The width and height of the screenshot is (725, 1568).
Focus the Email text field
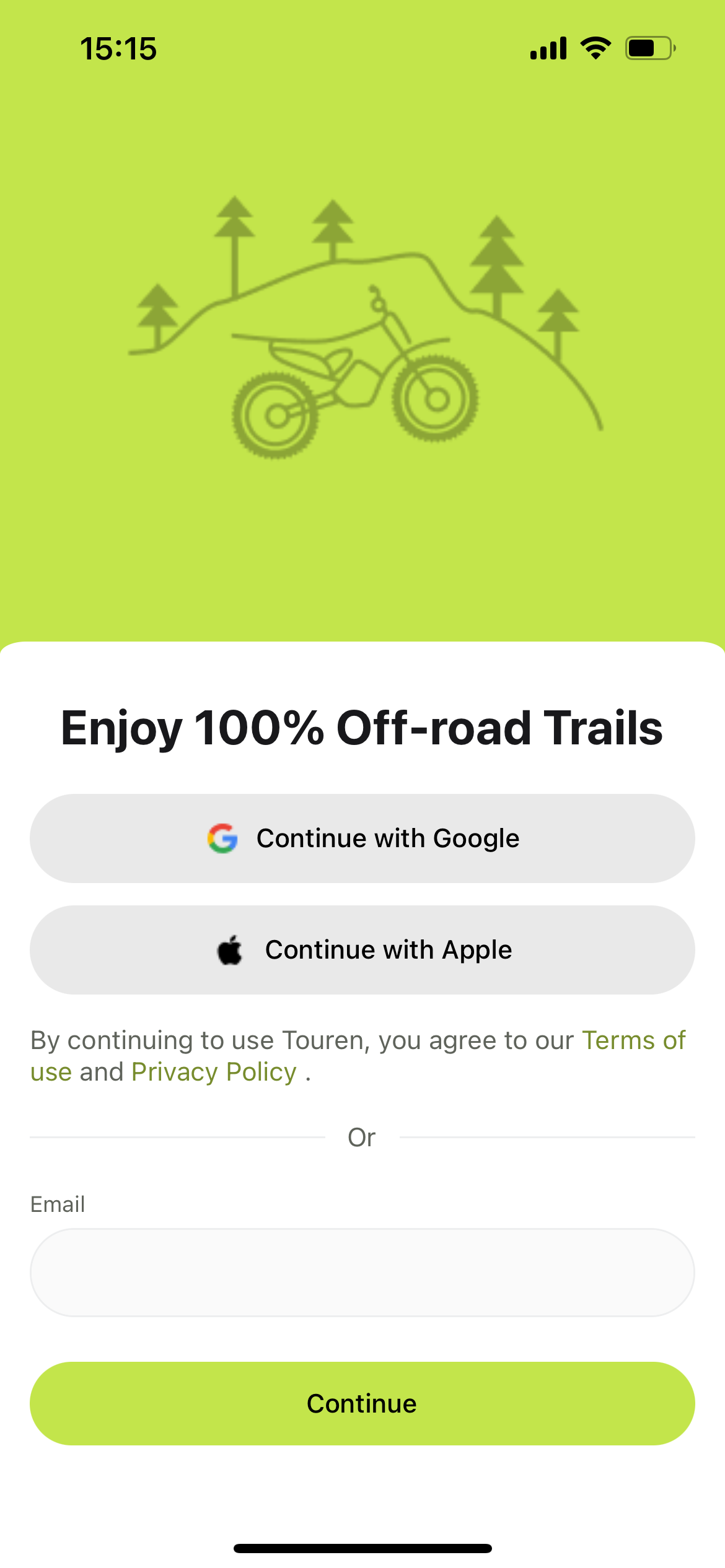[362, 1273]
